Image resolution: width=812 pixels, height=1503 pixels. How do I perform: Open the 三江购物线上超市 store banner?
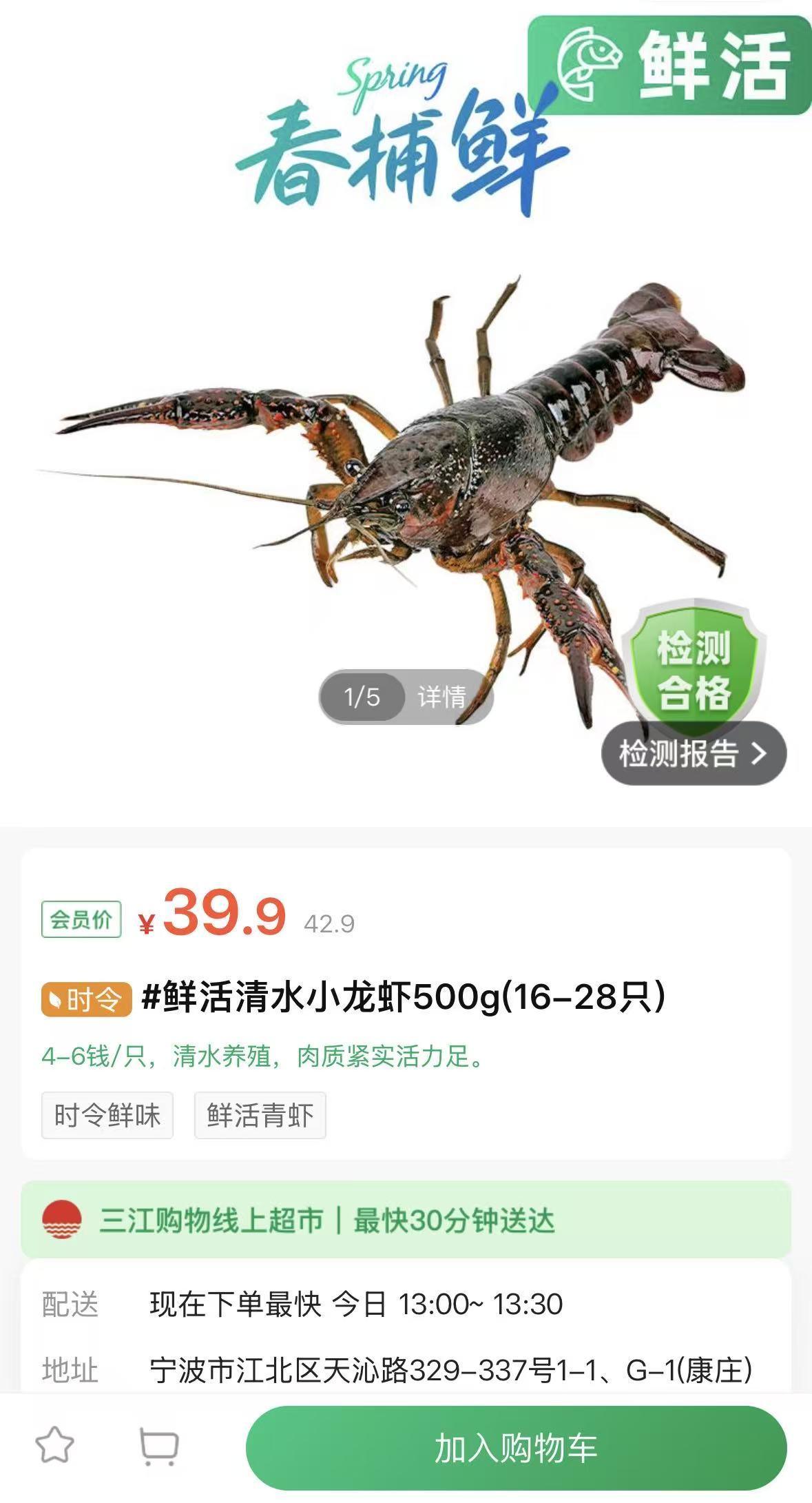[405, 1220]
